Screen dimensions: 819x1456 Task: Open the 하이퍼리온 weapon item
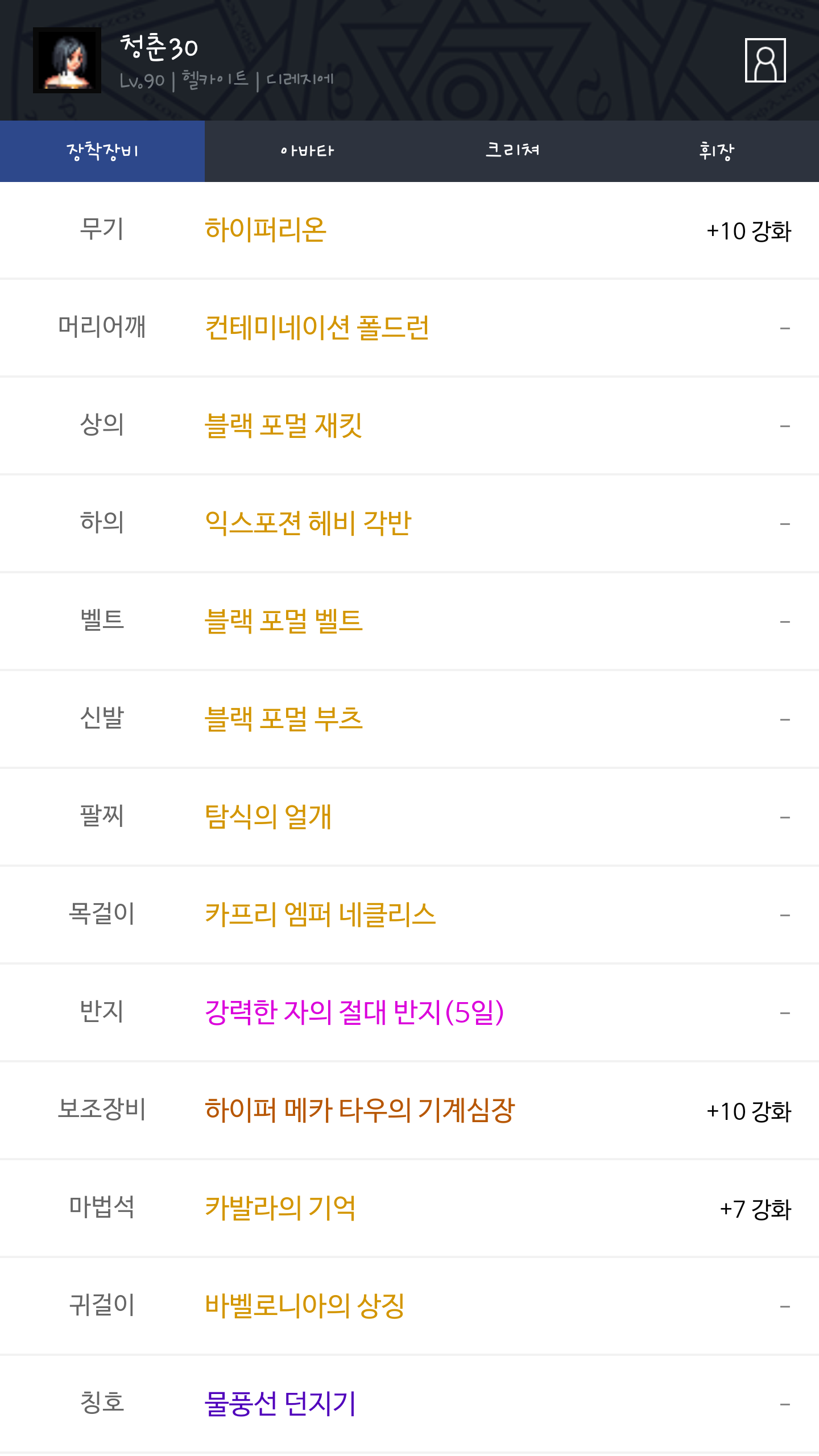(x=266, y=230)
